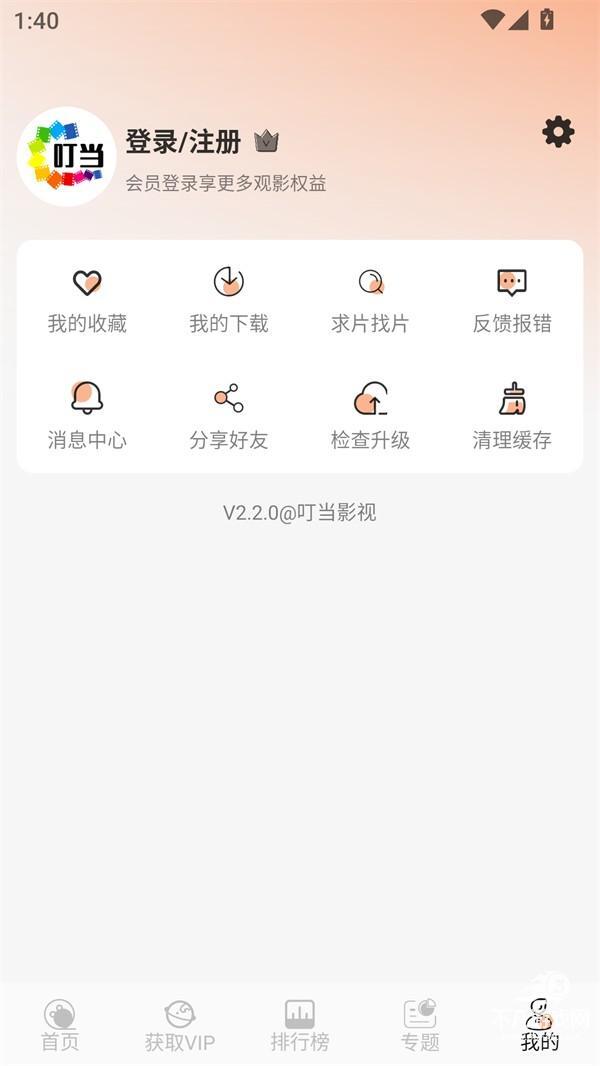Viewport: 600px width, 1066px height.
Task: Open 我的下载 downloads
Action: pyautogui.click(x=229, y=300)
